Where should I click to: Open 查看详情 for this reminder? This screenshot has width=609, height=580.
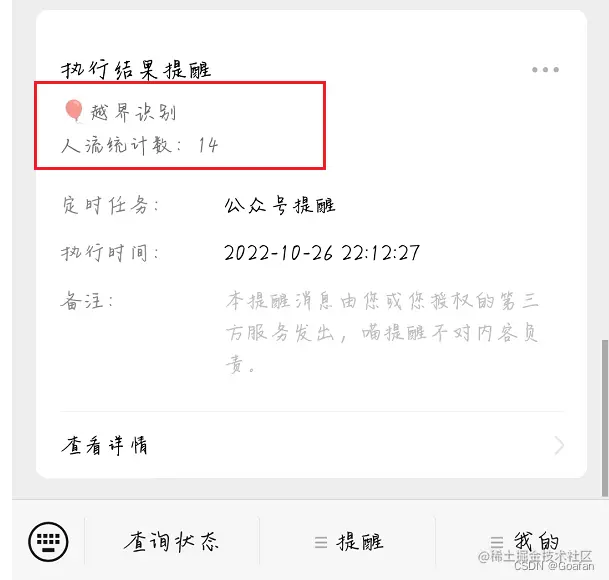(310, 445)
